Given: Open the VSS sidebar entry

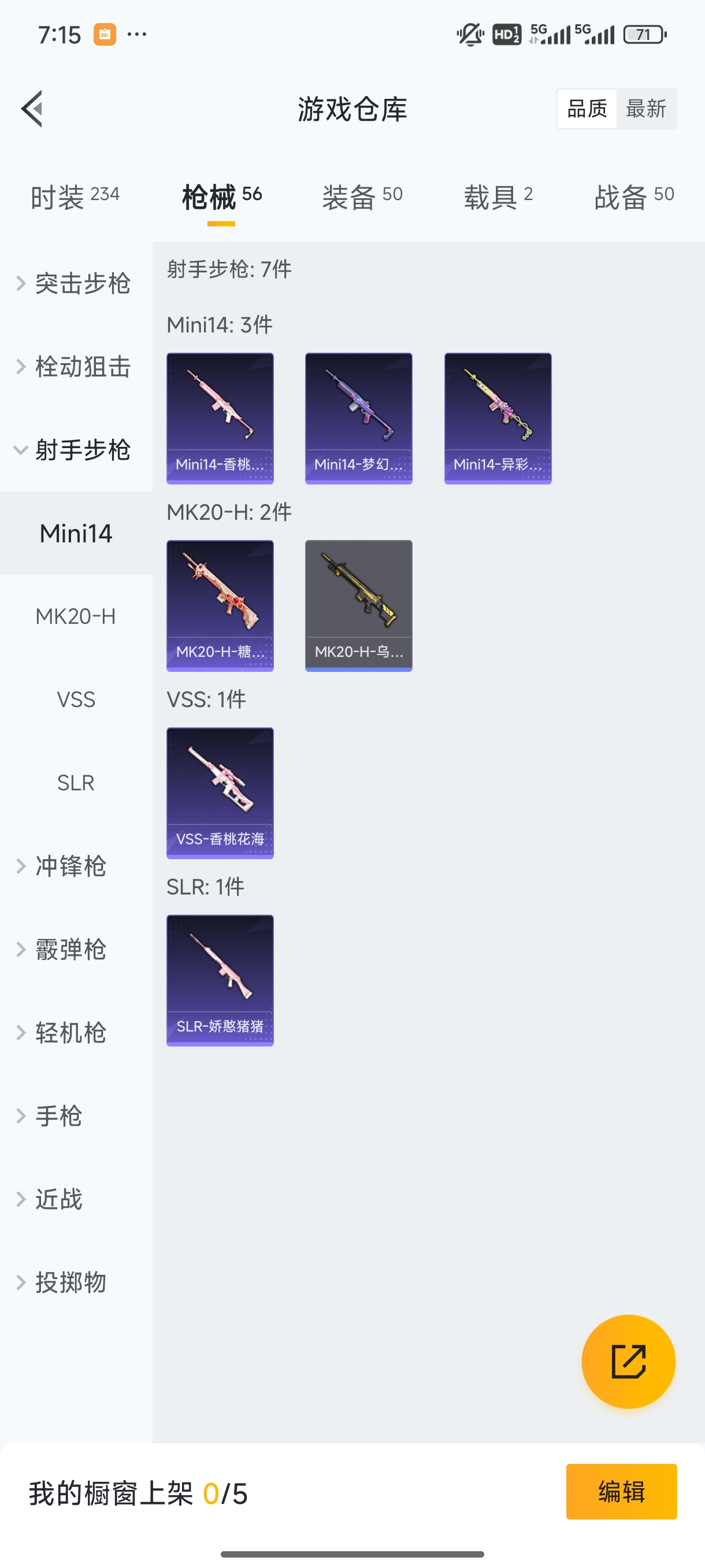Looking at the screenshot, I should pos(76,700).
